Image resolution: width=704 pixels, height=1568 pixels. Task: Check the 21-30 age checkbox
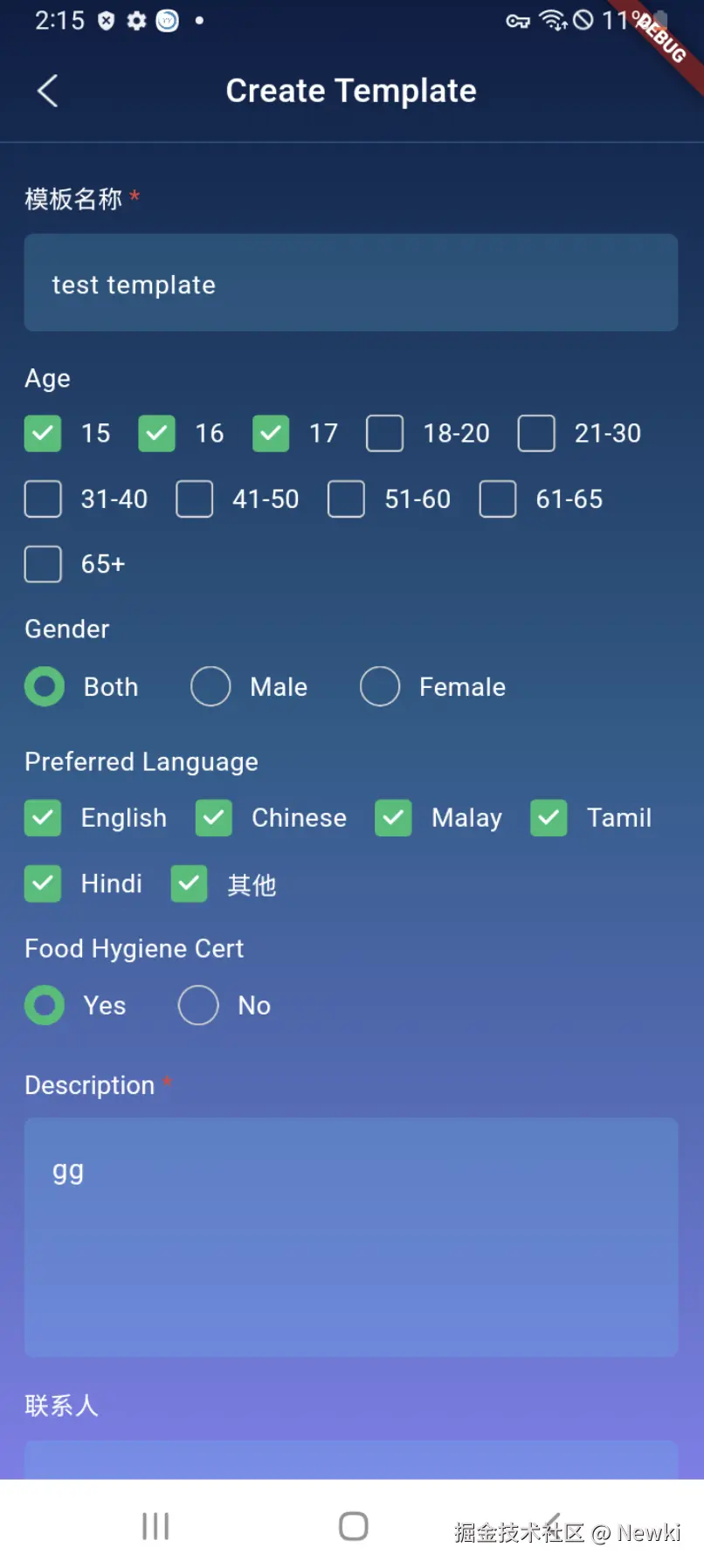tap(536, 433)
